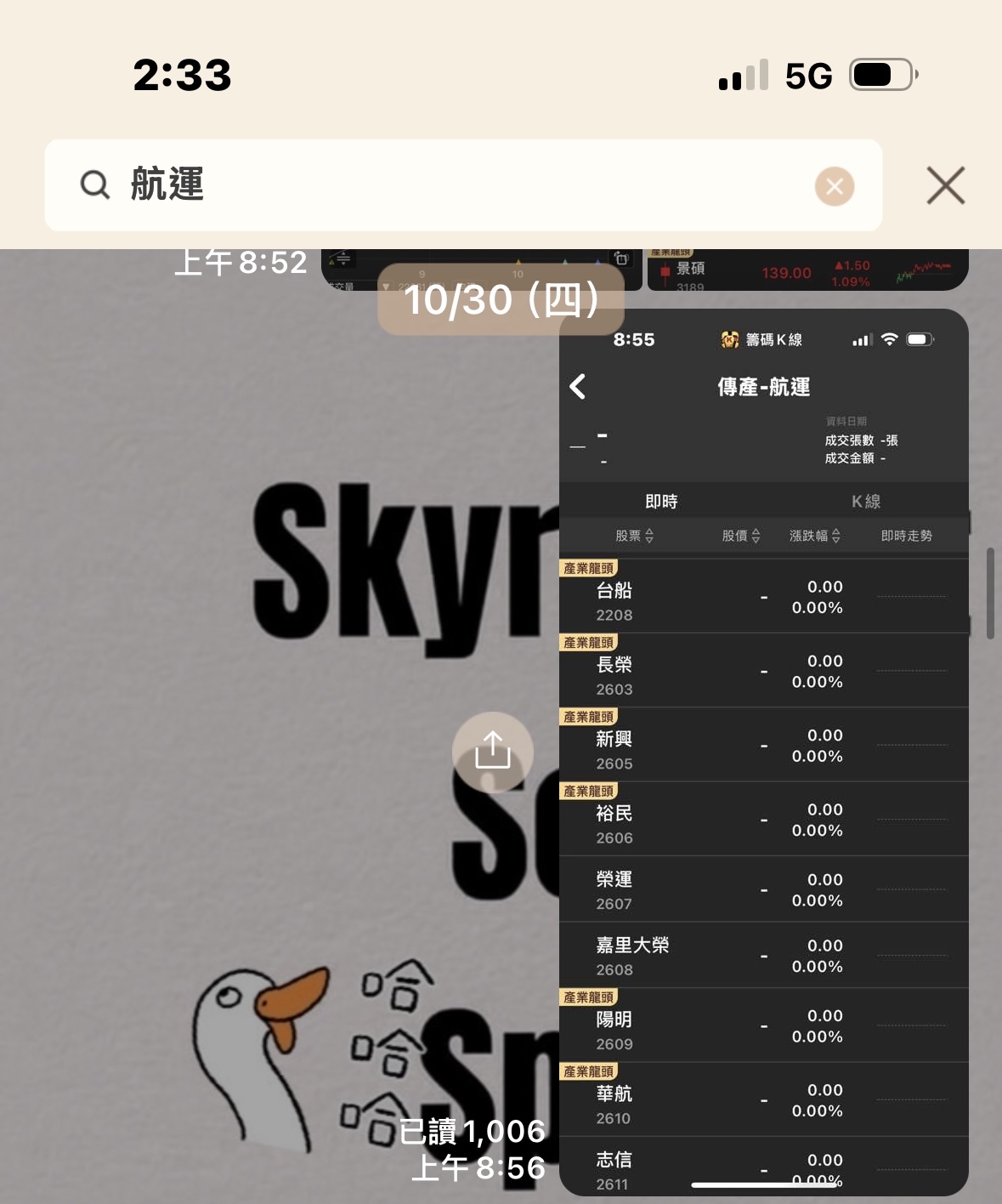Clear the search text

tap(834, 186)
